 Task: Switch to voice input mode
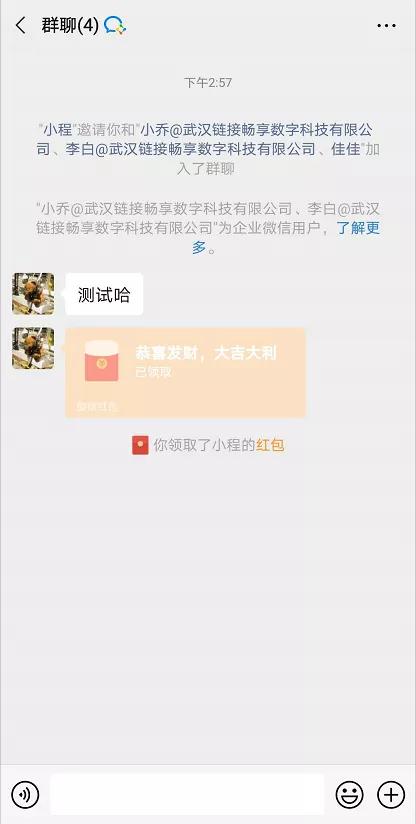pos(25,794)
